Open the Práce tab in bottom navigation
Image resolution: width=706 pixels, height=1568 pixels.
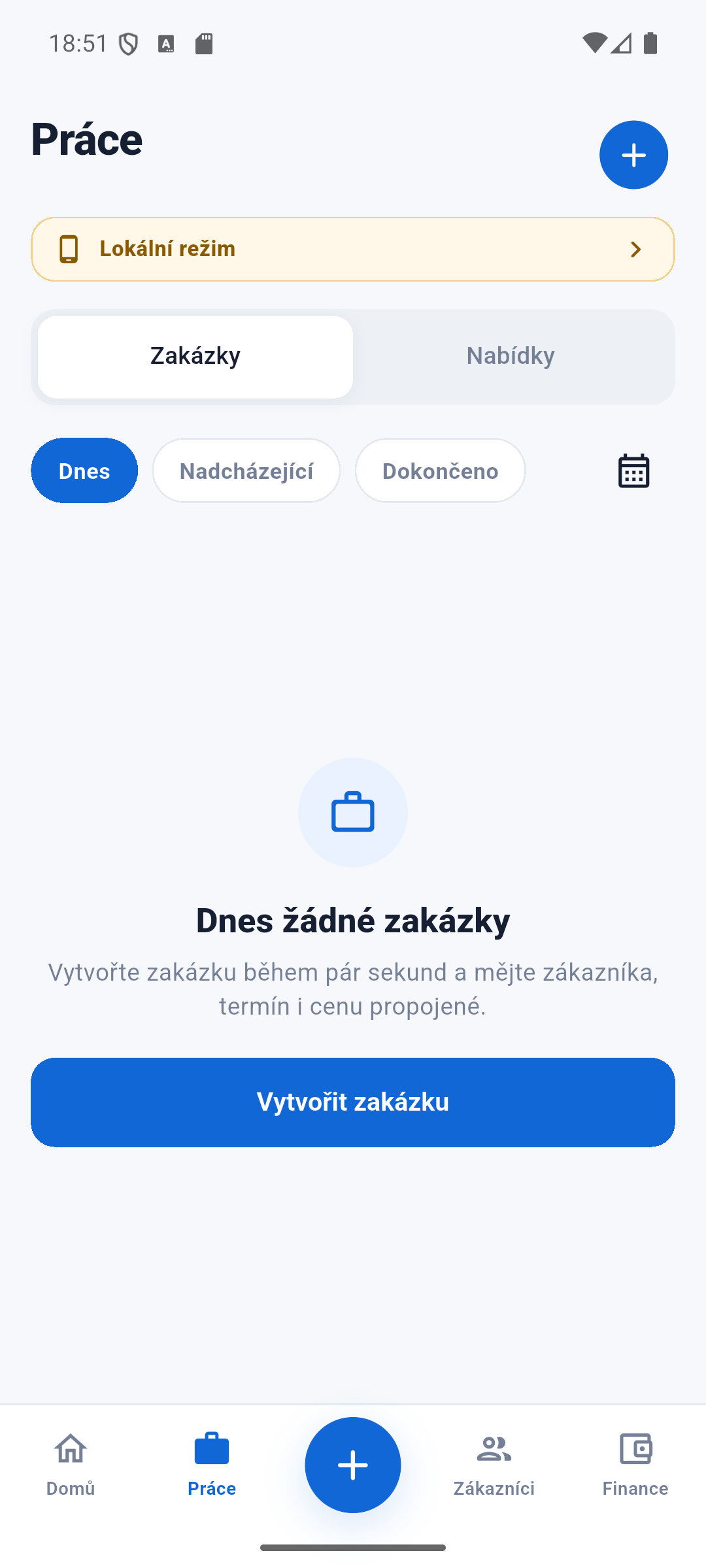click(212, 1465)
